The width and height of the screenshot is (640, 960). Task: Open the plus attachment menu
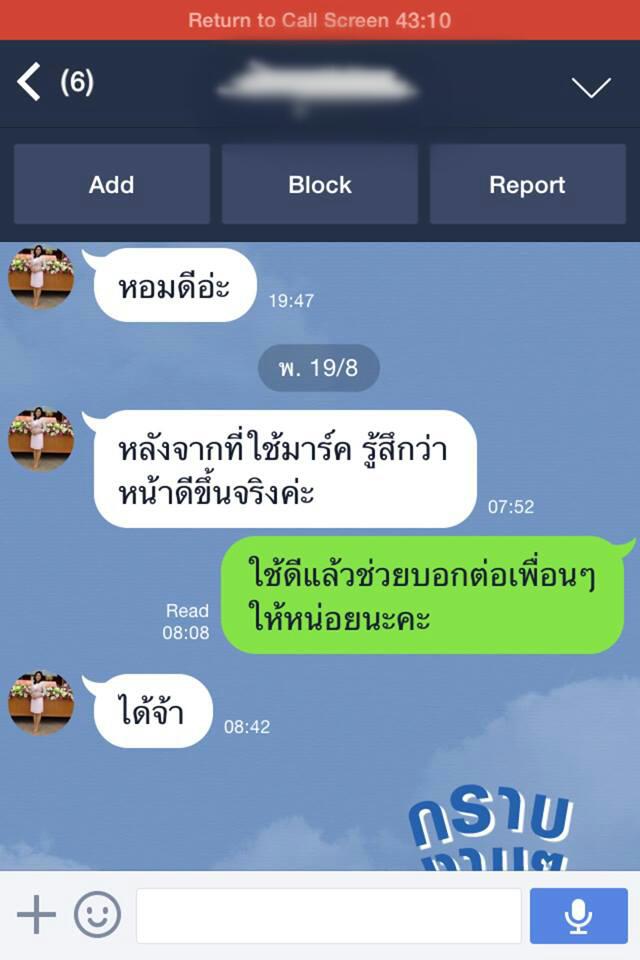point(36,915)
